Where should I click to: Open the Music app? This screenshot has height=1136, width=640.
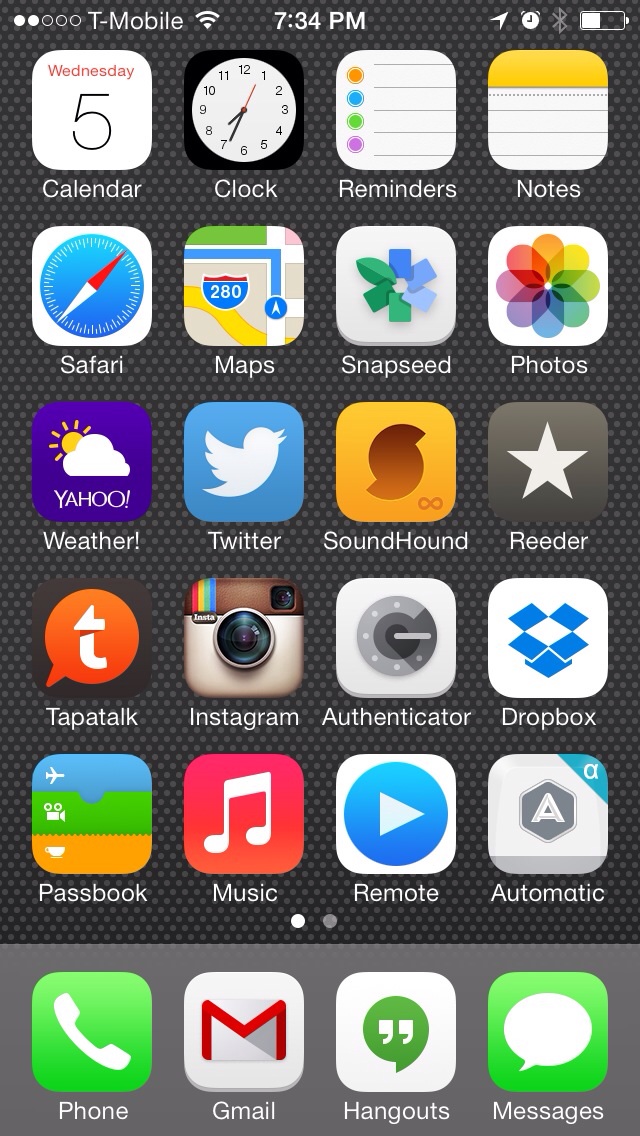[244, 814]
